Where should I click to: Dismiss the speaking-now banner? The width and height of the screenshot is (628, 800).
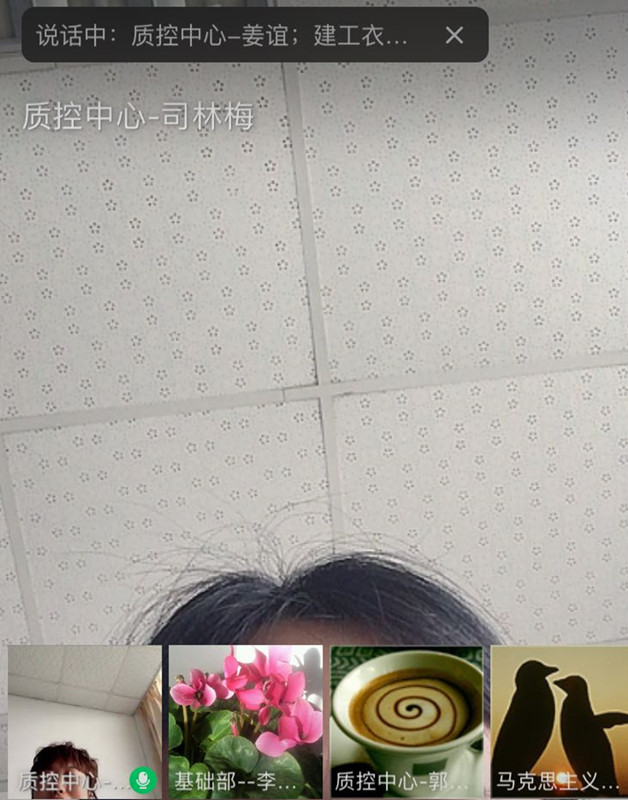[454, 35]
